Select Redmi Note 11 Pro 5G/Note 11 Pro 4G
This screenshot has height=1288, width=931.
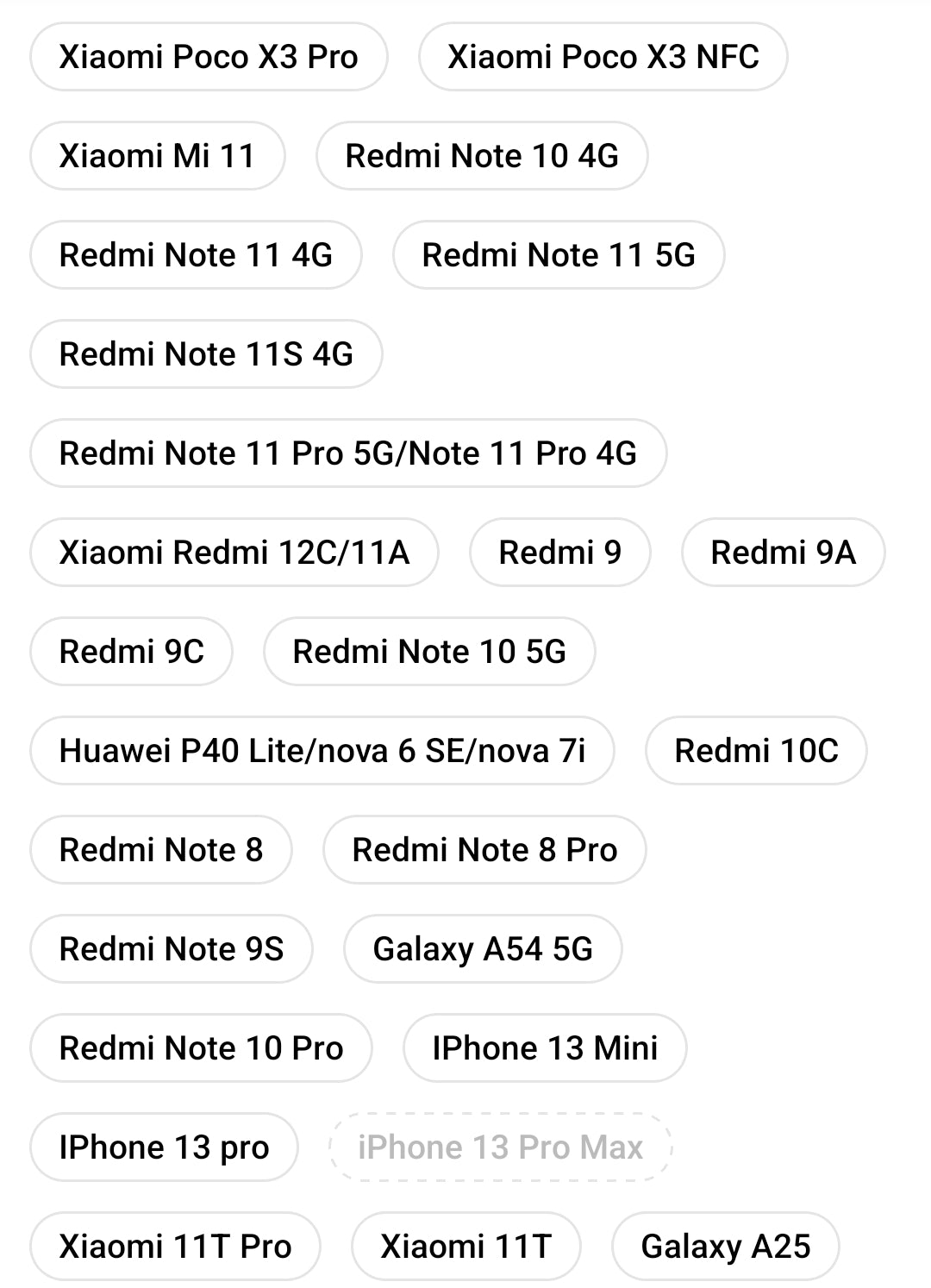348,453
